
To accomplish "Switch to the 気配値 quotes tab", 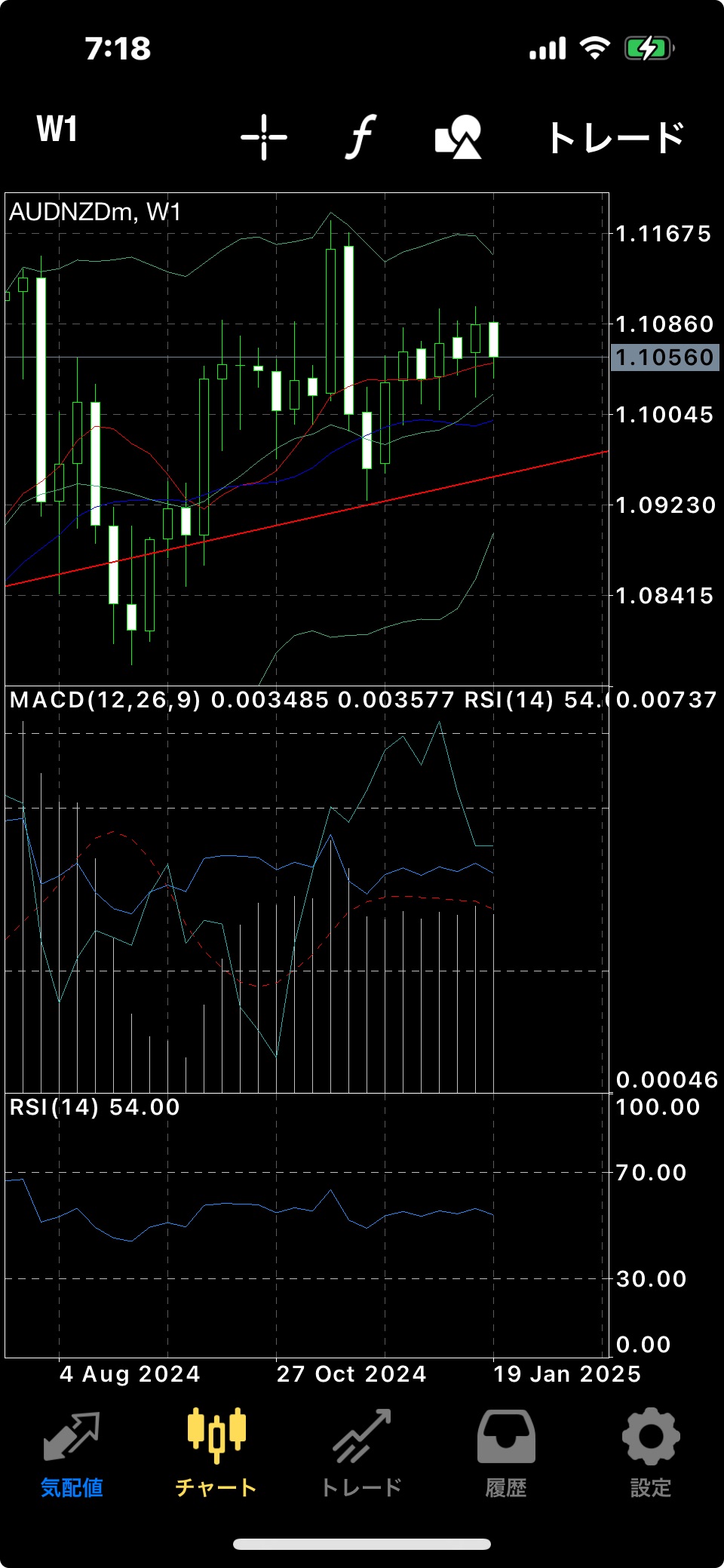I will coord(72,1455).
